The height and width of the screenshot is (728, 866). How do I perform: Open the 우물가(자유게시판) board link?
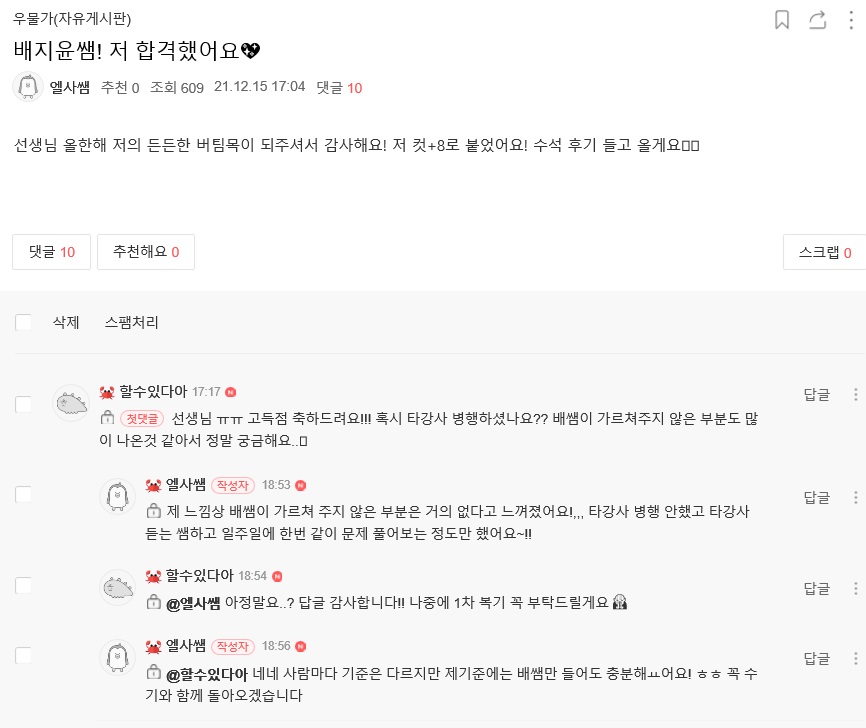(72, 19)
